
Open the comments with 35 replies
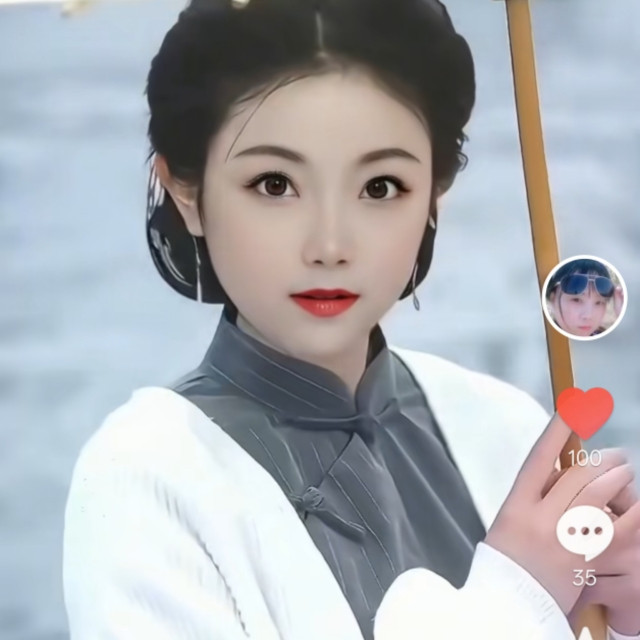[x=585, y=533]
